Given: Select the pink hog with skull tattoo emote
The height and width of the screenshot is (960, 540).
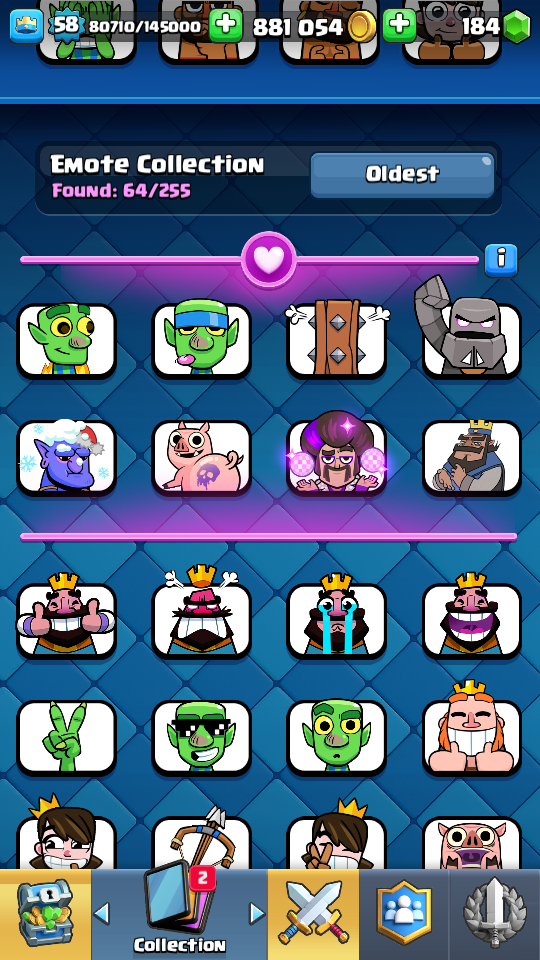Looking at the screenshot, I should 201,457.
